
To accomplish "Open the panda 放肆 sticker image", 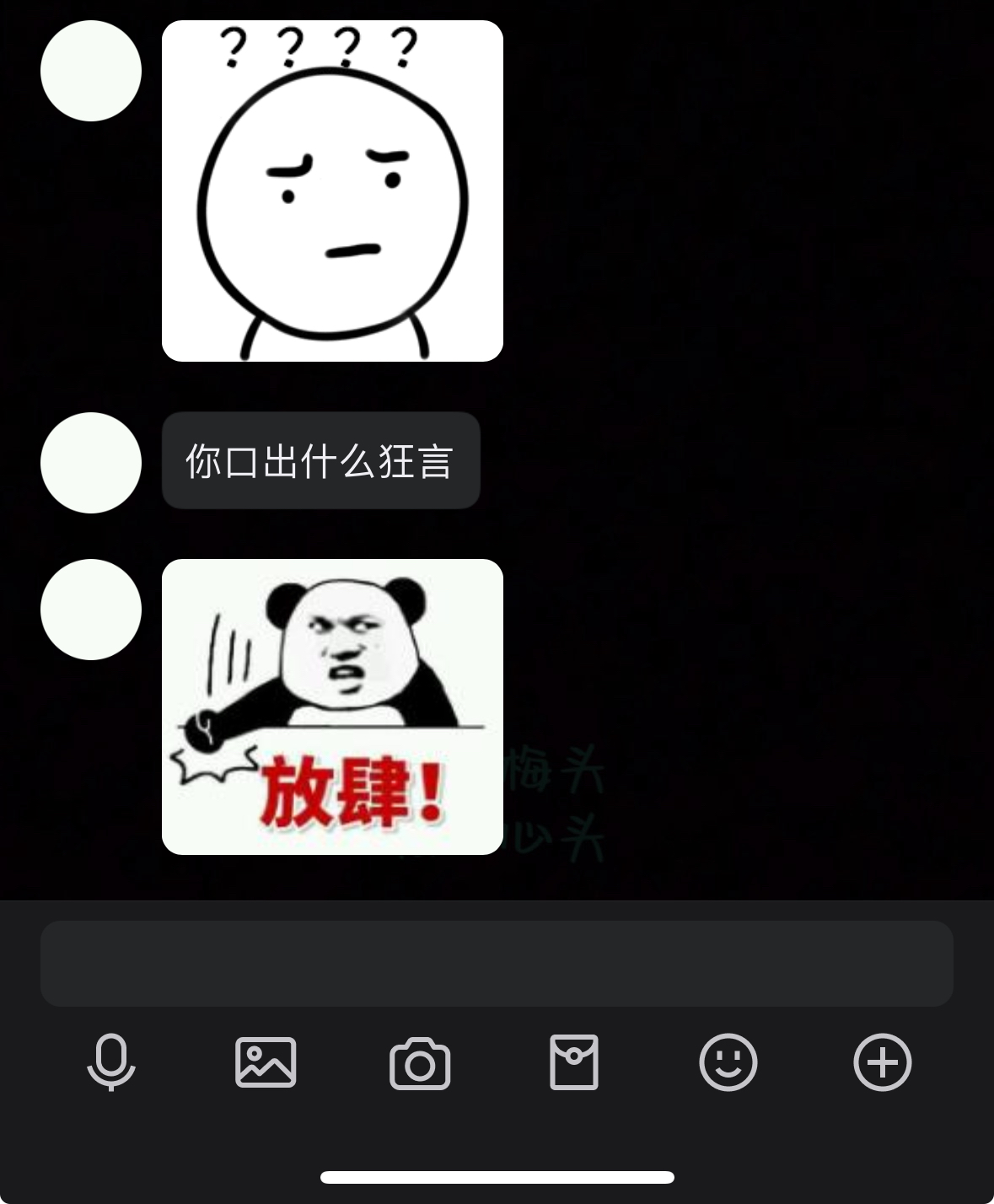I will pyautogui.click(x=332, y=707).
